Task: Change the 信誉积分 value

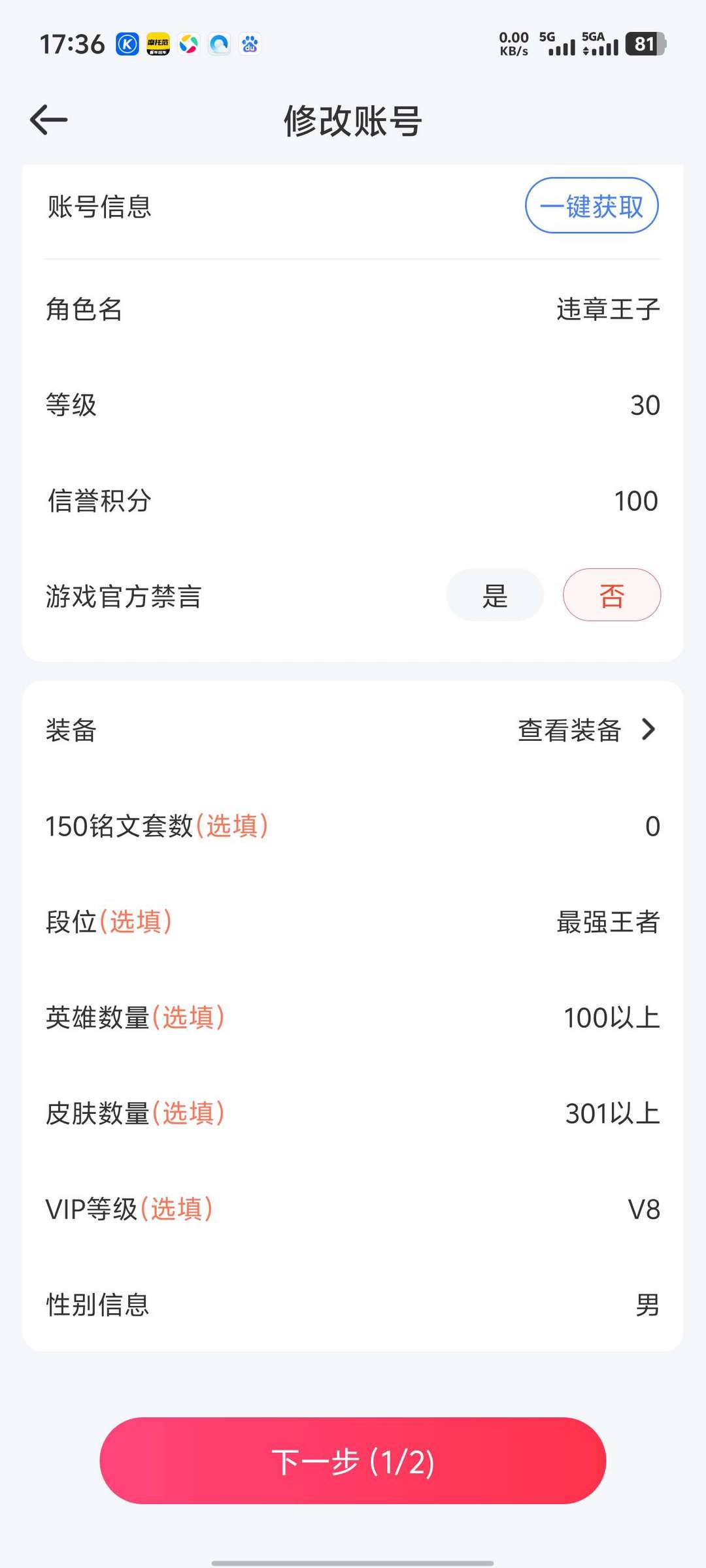Action: point(353,501)
